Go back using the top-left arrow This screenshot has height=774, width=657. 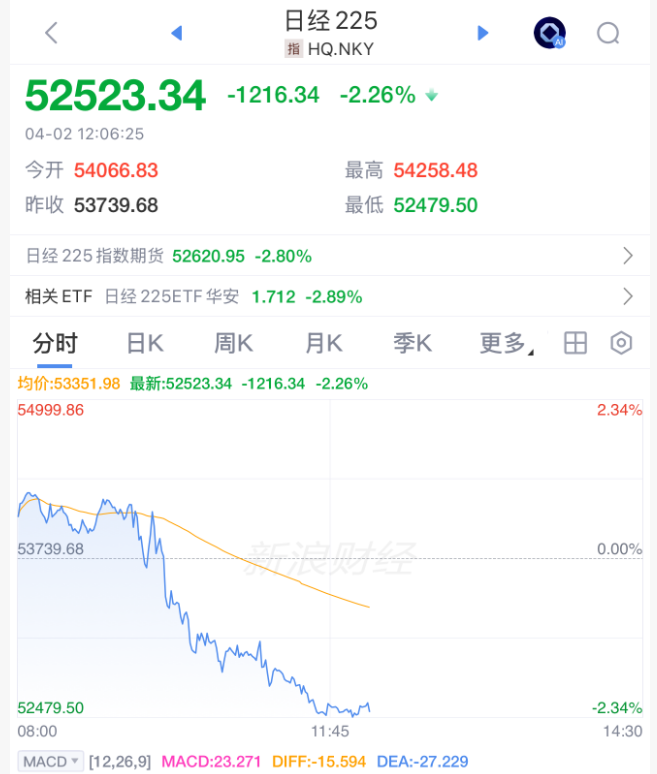(x=51, y=33)
